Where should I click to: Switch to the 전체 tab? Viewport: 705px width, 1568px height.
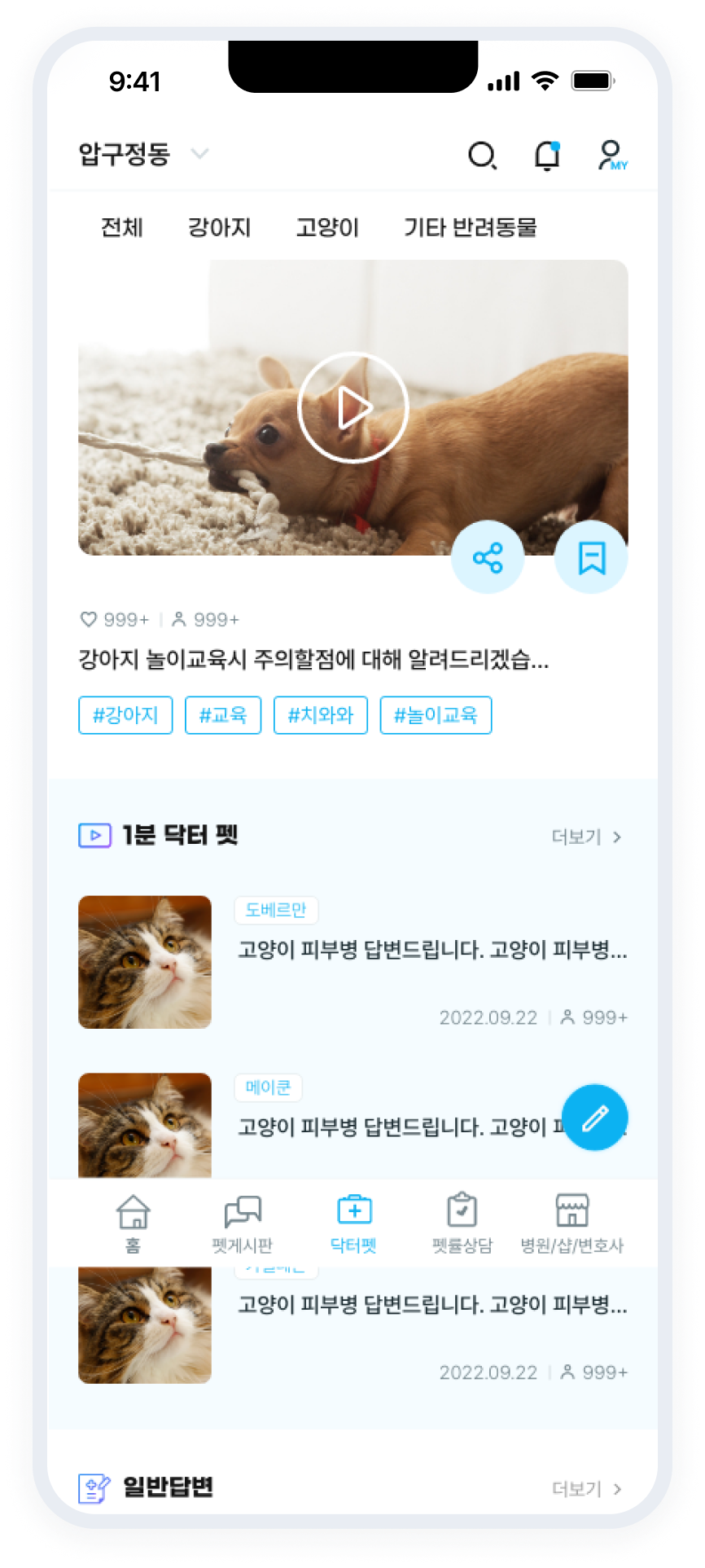[122, 227]
